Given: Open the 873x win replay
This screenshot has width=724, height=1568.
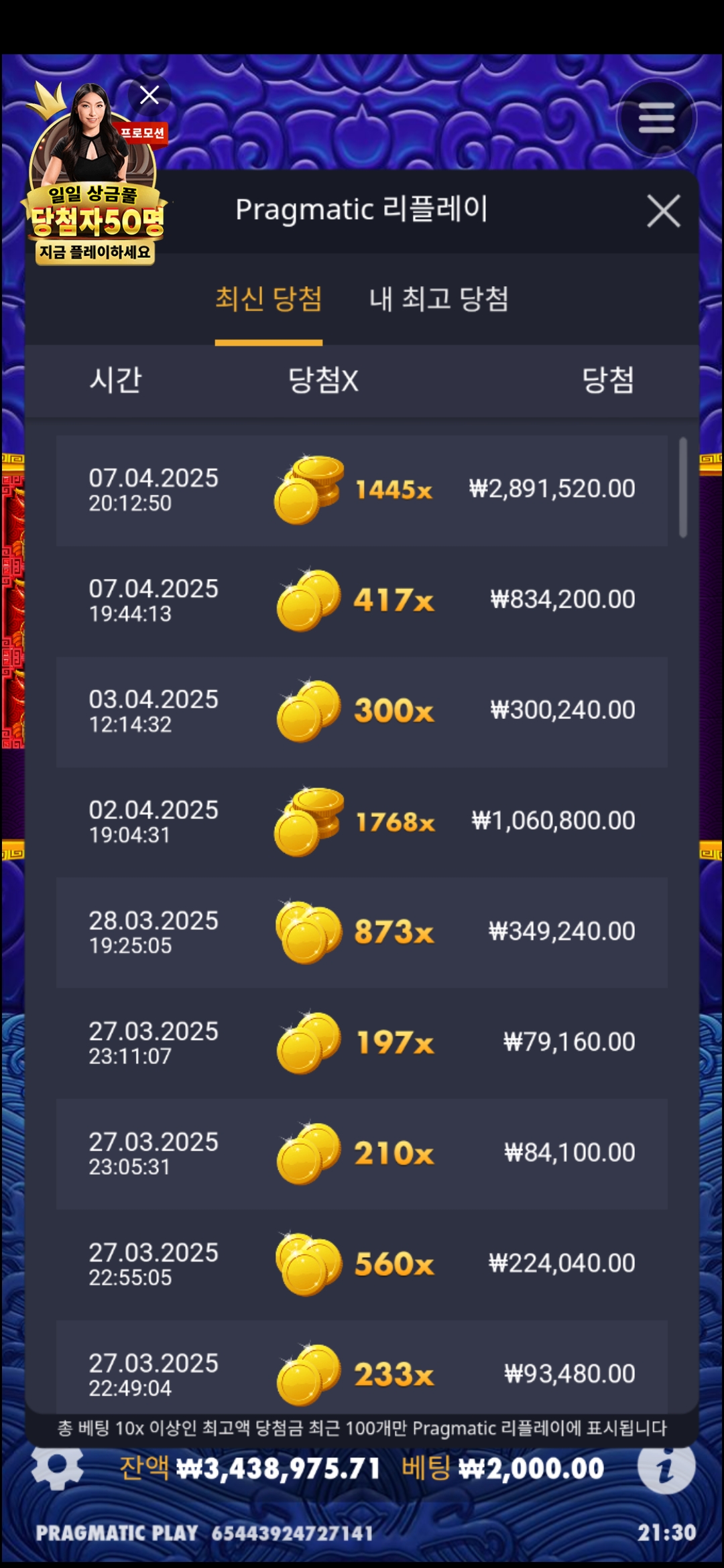Looking at the screenshot, I should 361,933.
